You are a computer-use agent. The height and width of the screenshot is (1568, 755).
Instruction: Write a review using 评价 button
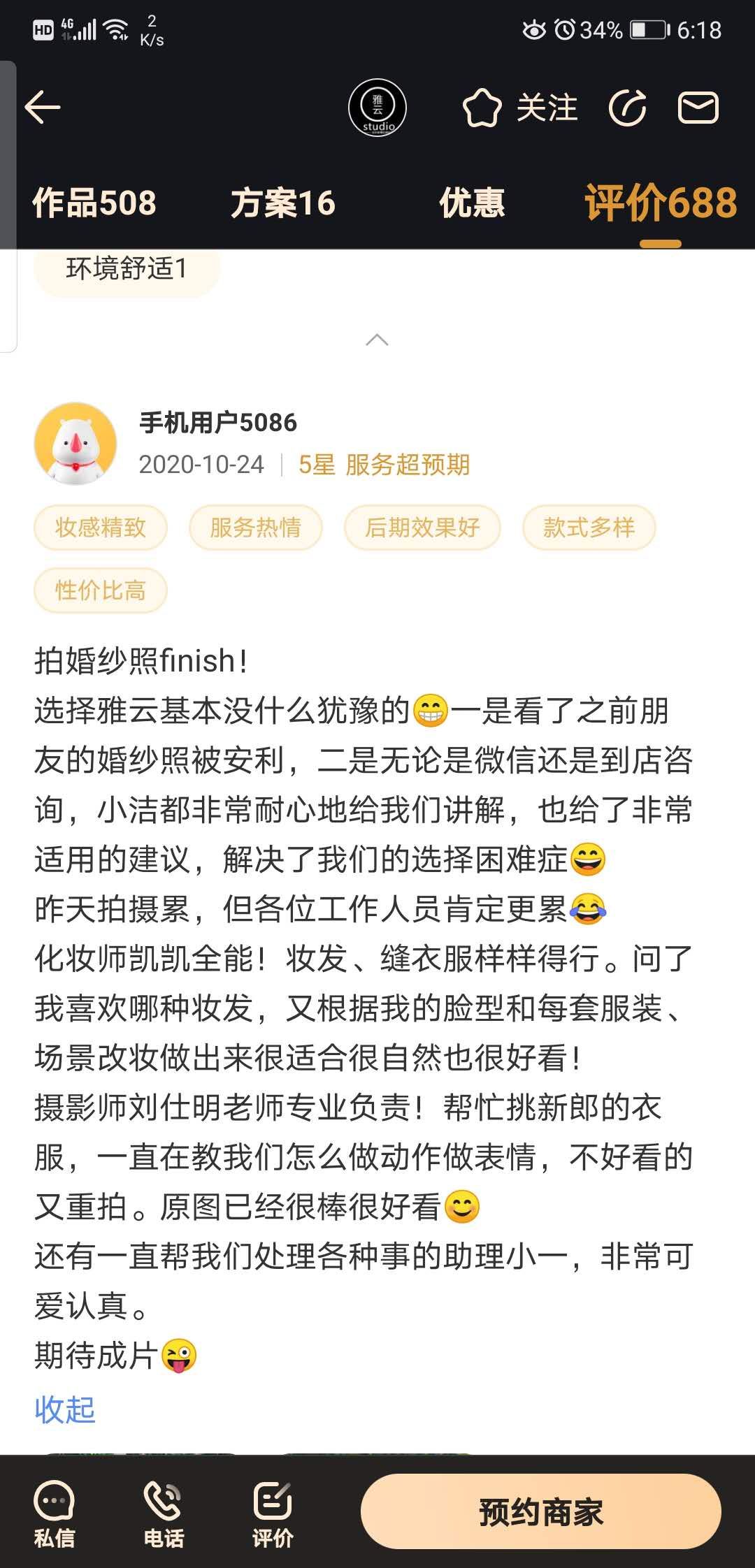(x=273, y=1512)
